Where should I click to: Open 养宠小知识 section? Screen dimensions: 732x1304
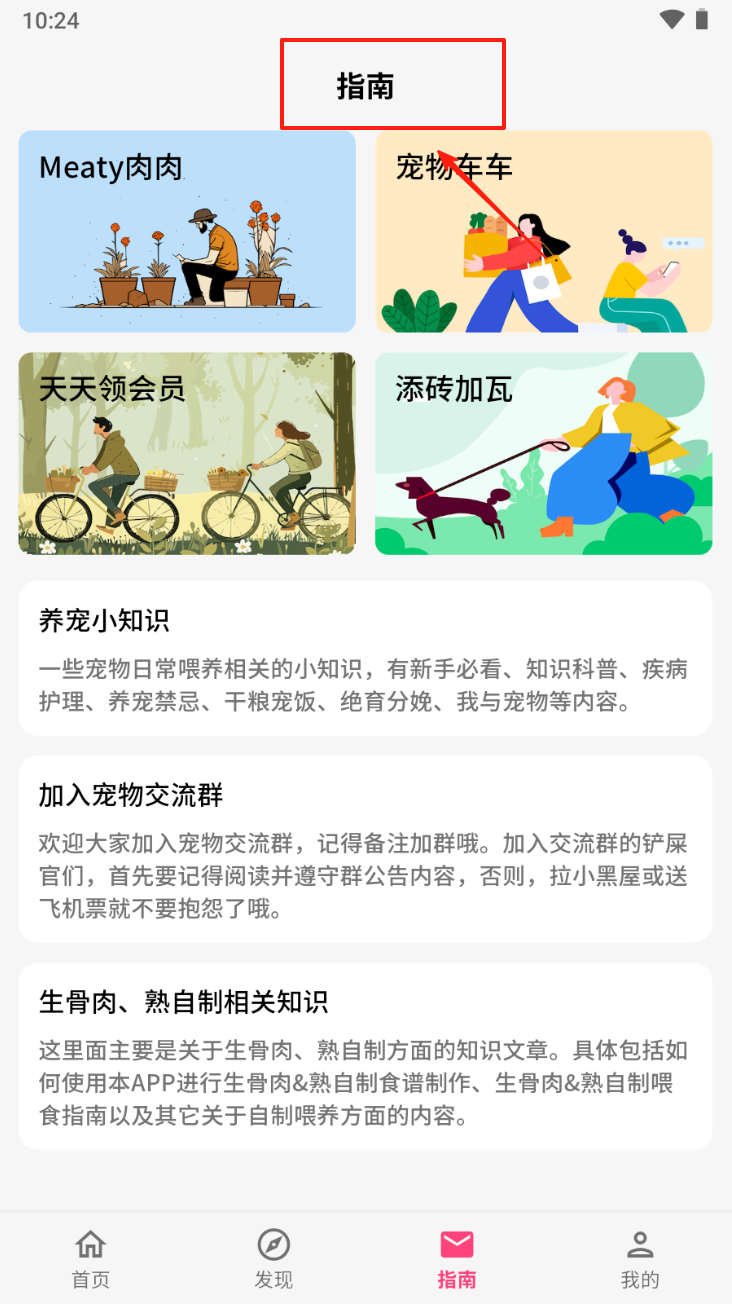pos(365,658)
